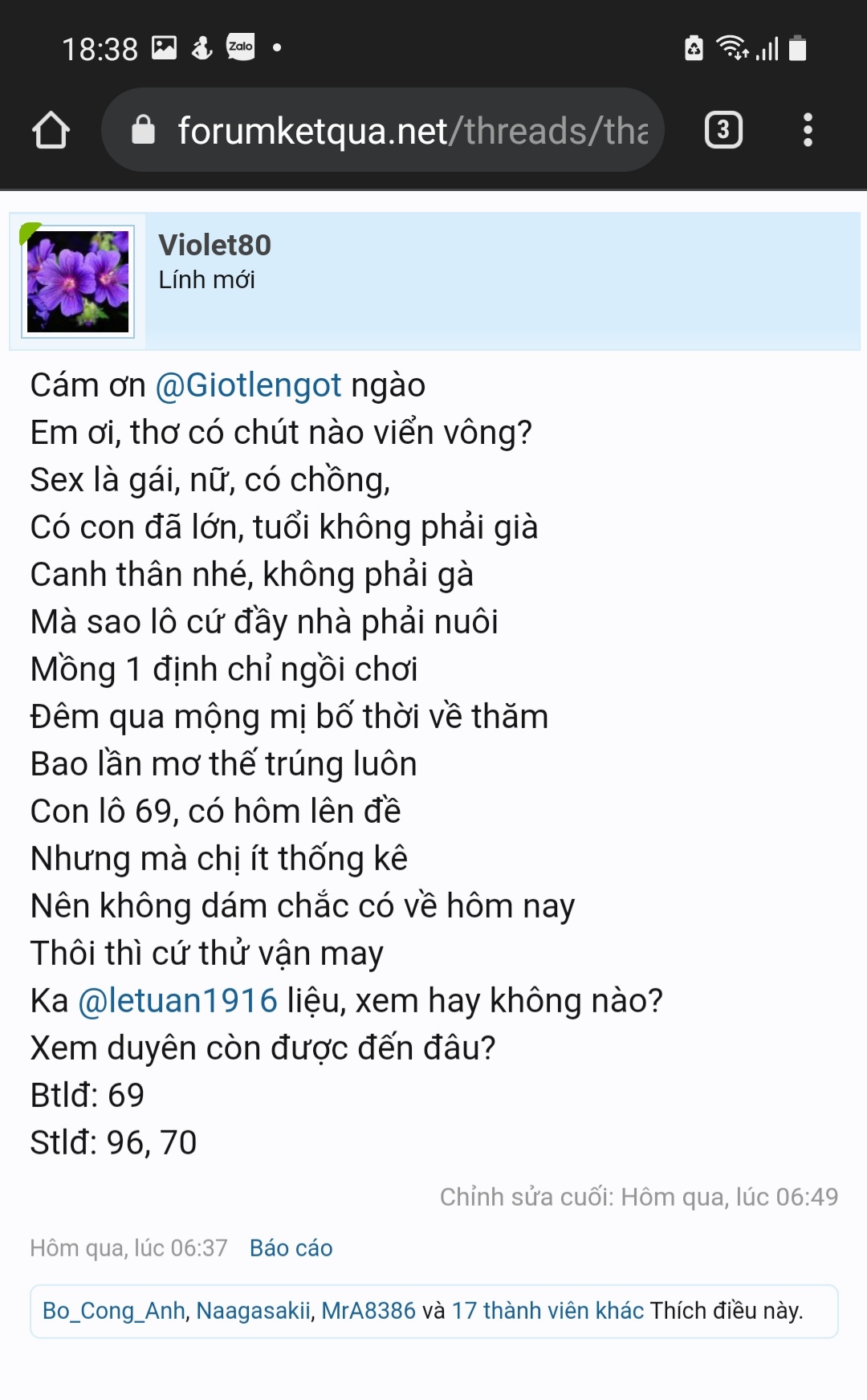Open Violet80's avatar picture
The width and height of the screenshot is (867, 1400).
click(x=78, y=281)
